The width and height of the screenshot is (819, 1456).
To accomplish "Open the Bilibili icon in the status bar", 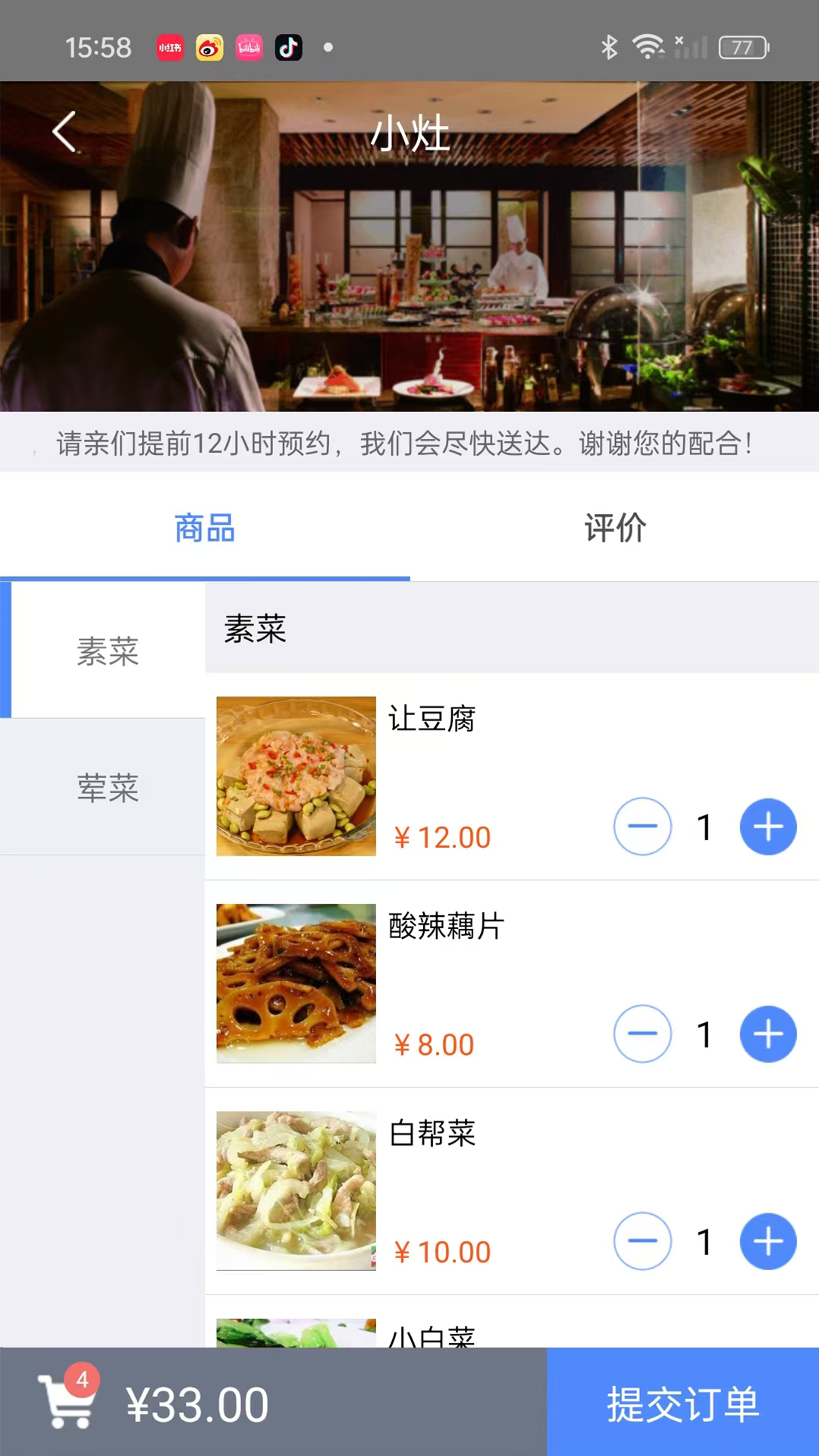I will (x=249, y=47).
